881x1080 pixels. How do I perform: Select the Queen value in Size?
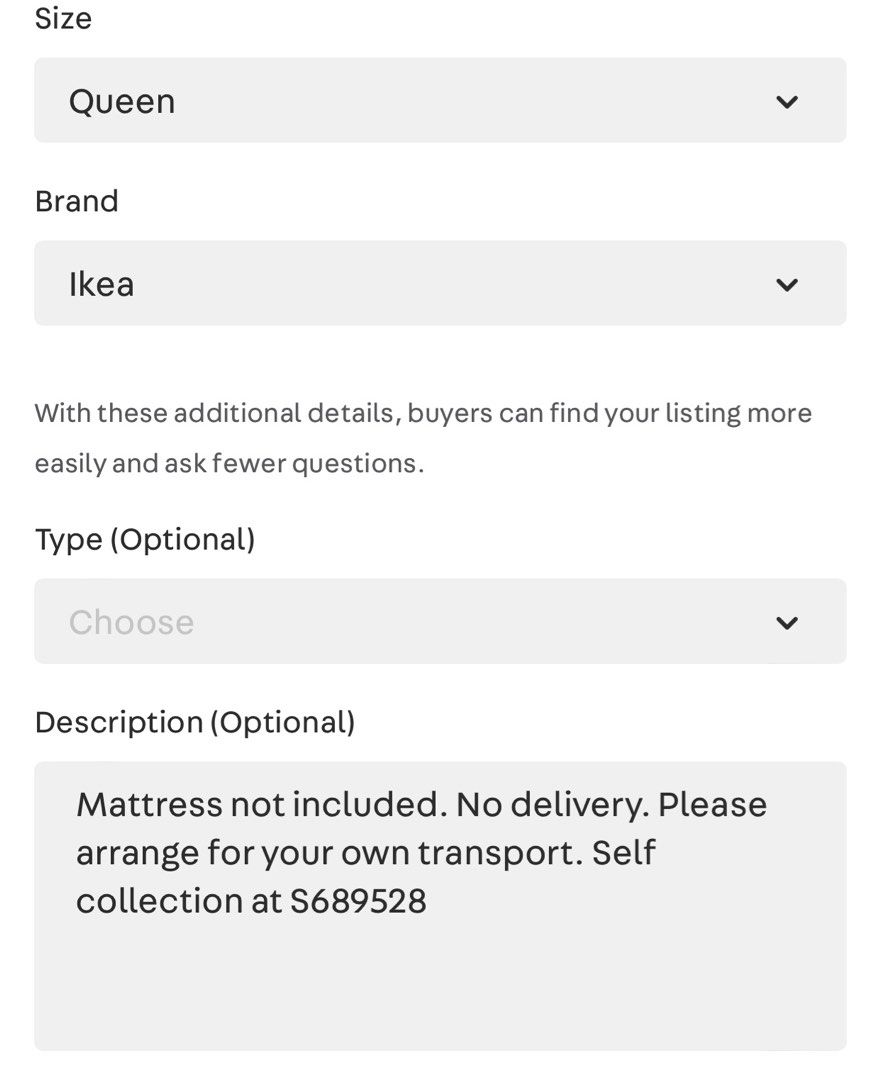coord(122,101)
